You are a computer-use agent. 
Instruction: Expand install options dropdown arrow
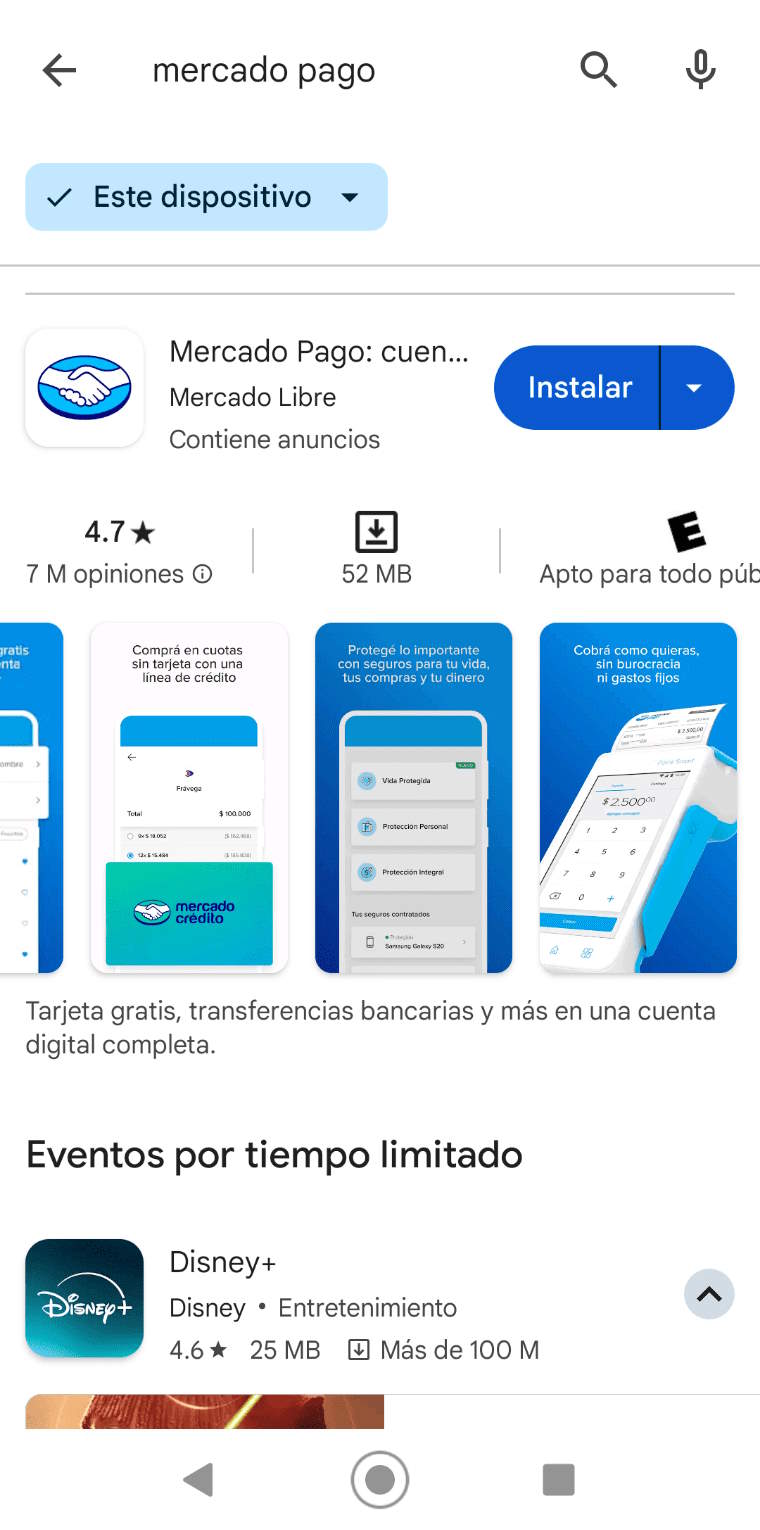click(695, 388)
